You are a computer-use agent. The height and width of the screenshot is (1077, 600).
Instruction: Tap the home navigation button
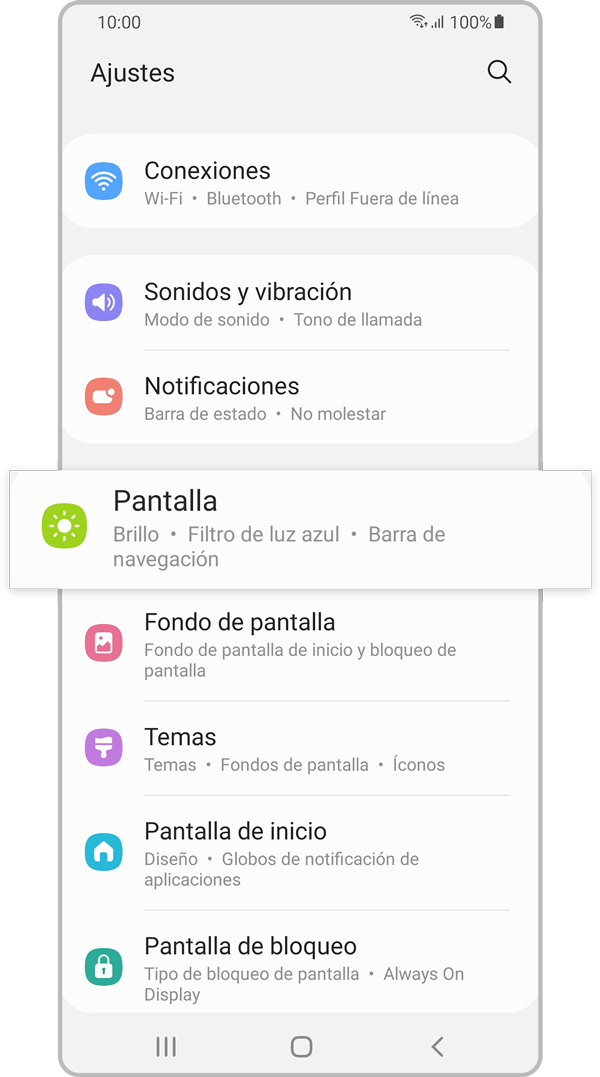point(301,1047)
